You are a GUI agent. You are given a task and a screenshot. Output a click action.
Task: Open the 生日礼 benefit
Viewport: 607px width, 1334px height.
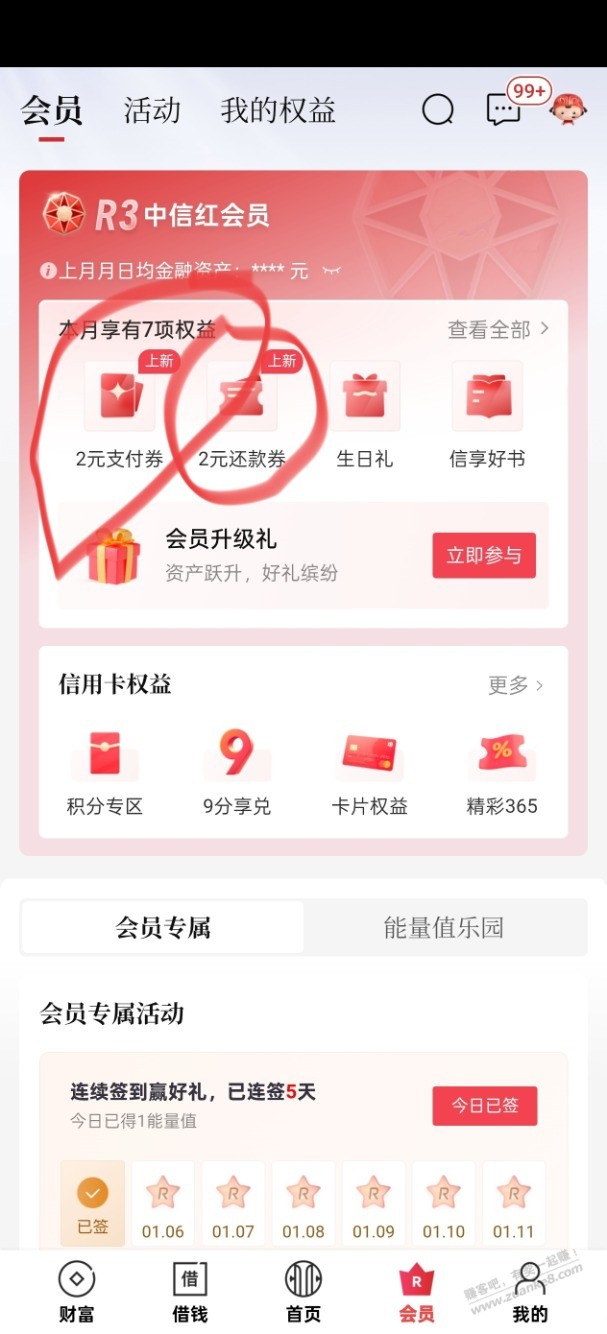pos(364,415)
